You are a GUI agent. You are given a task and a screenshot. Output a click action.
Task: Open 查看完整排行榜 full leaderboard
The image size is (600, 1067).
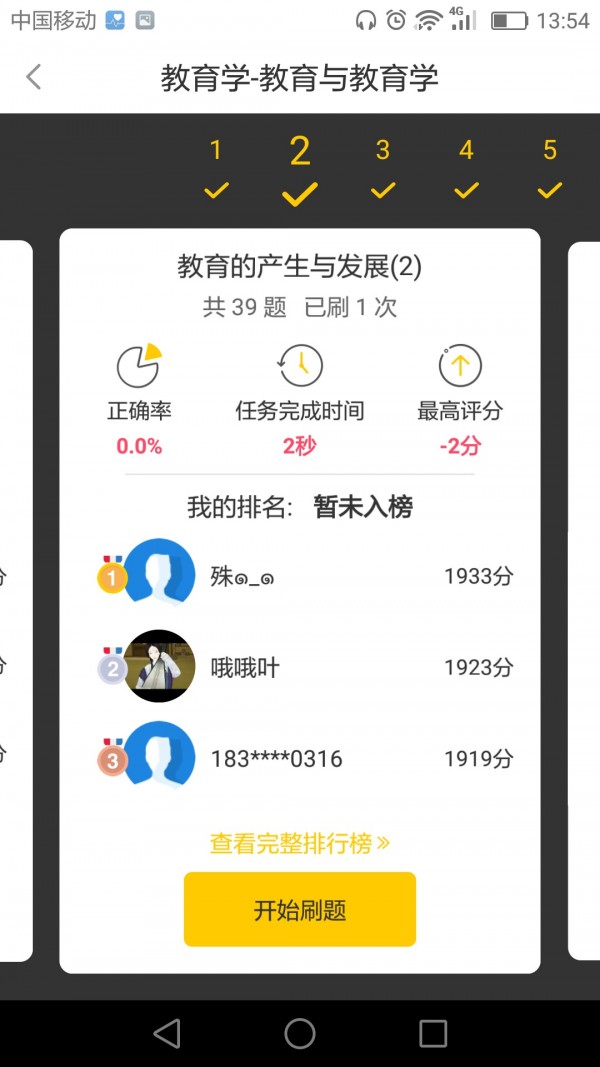(299, 843)
